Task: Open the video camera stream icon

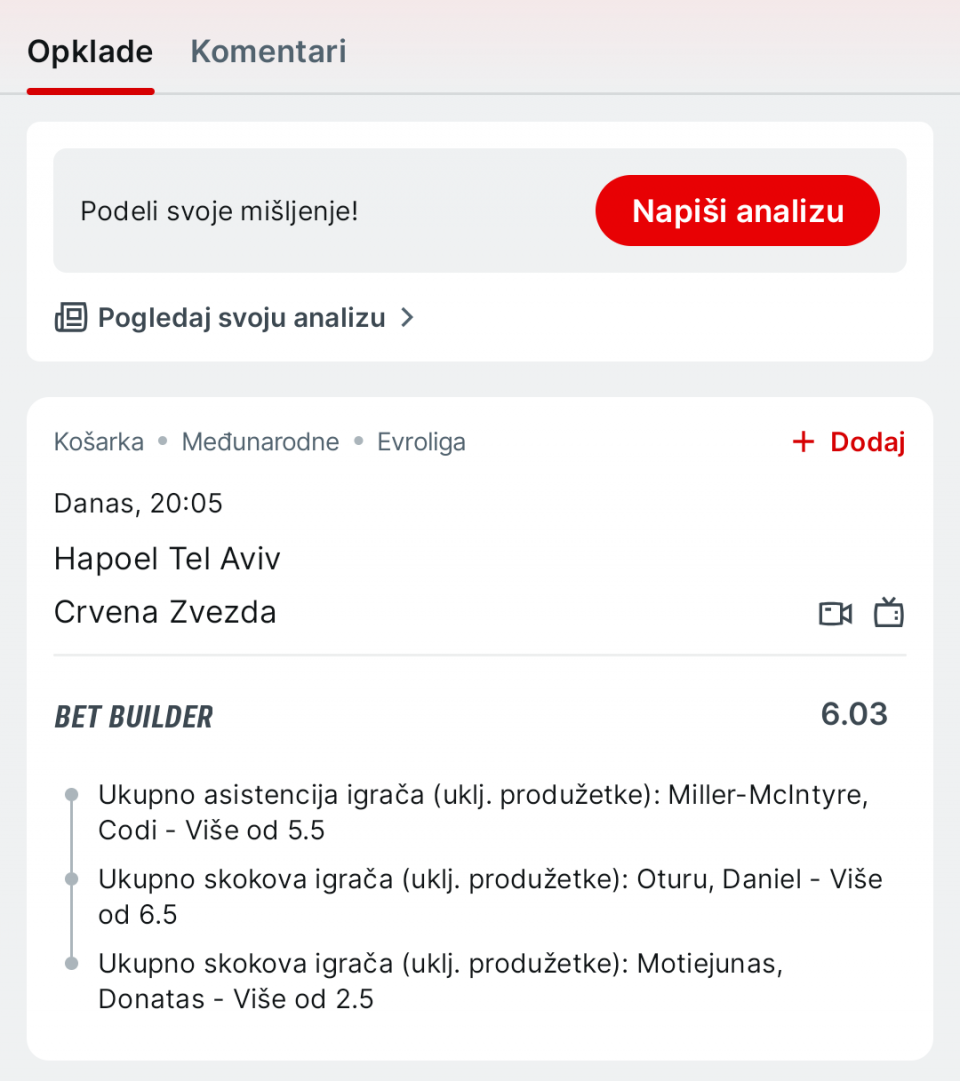Action: point(835,613)
